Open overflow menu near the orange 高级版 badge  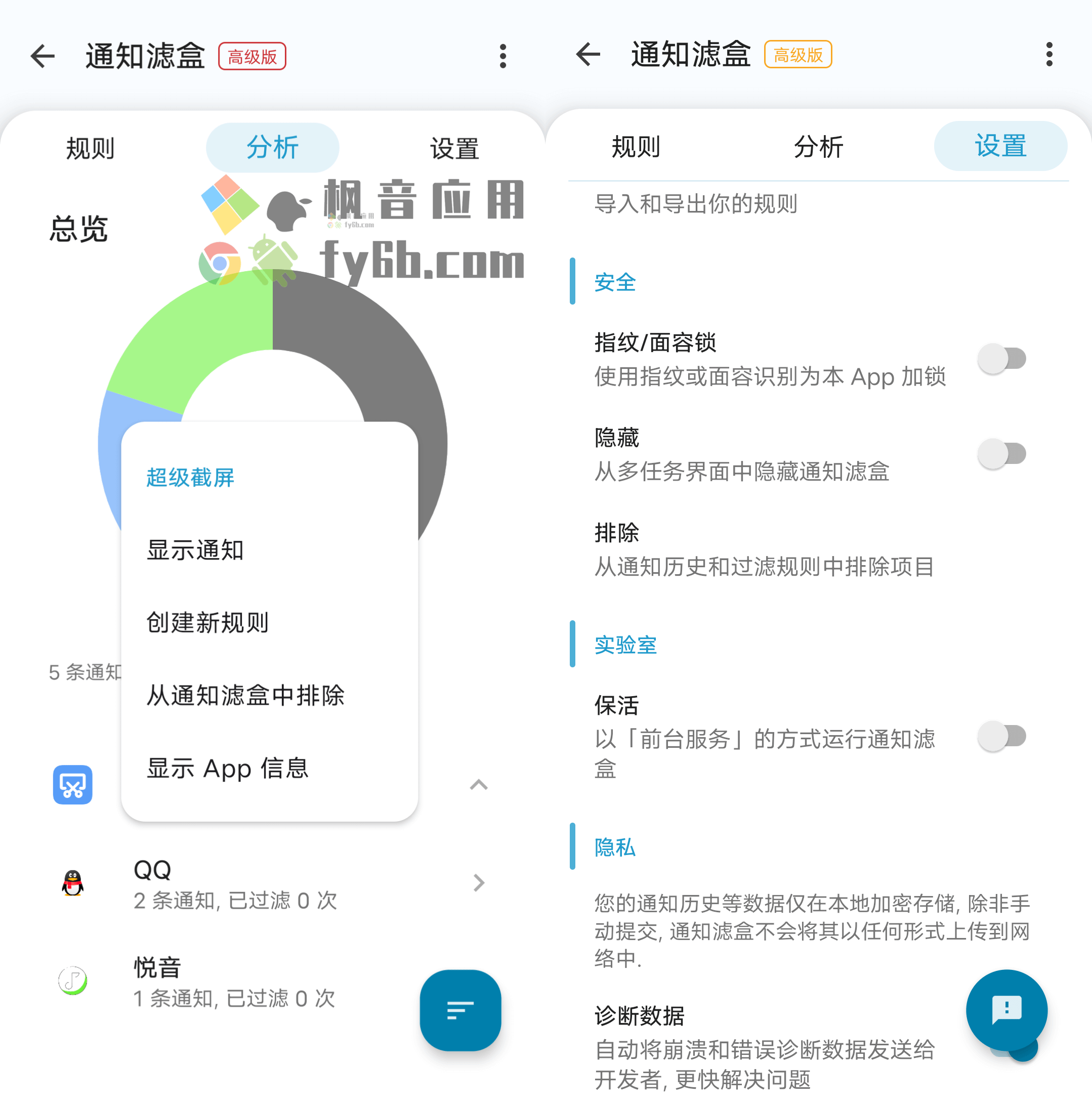[1049, 55]
